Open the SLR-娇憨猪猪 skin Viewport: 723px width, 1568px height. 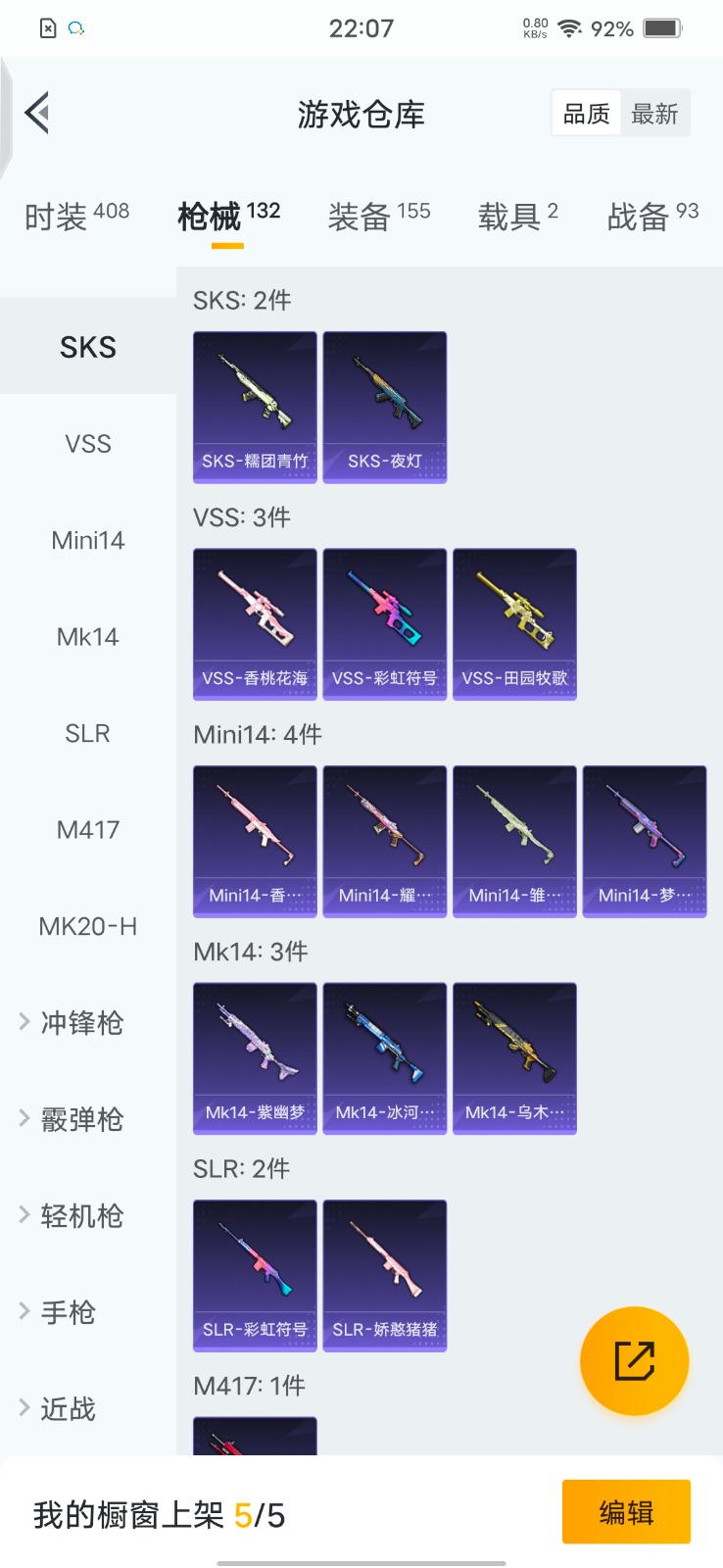(385, 1275)
